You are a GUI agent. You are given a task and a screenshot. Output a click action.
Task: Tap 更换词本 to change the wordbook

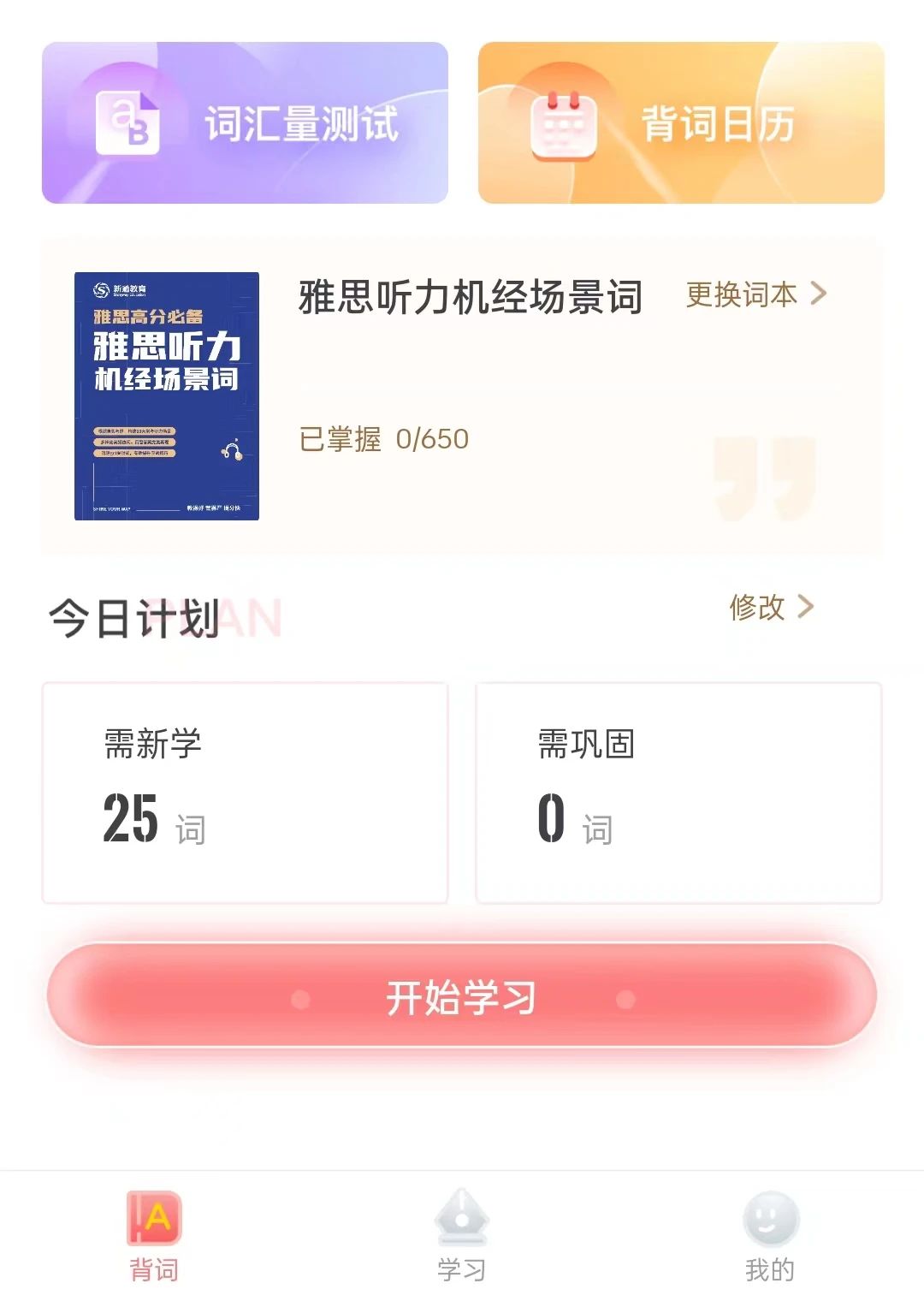click(756, 294)
